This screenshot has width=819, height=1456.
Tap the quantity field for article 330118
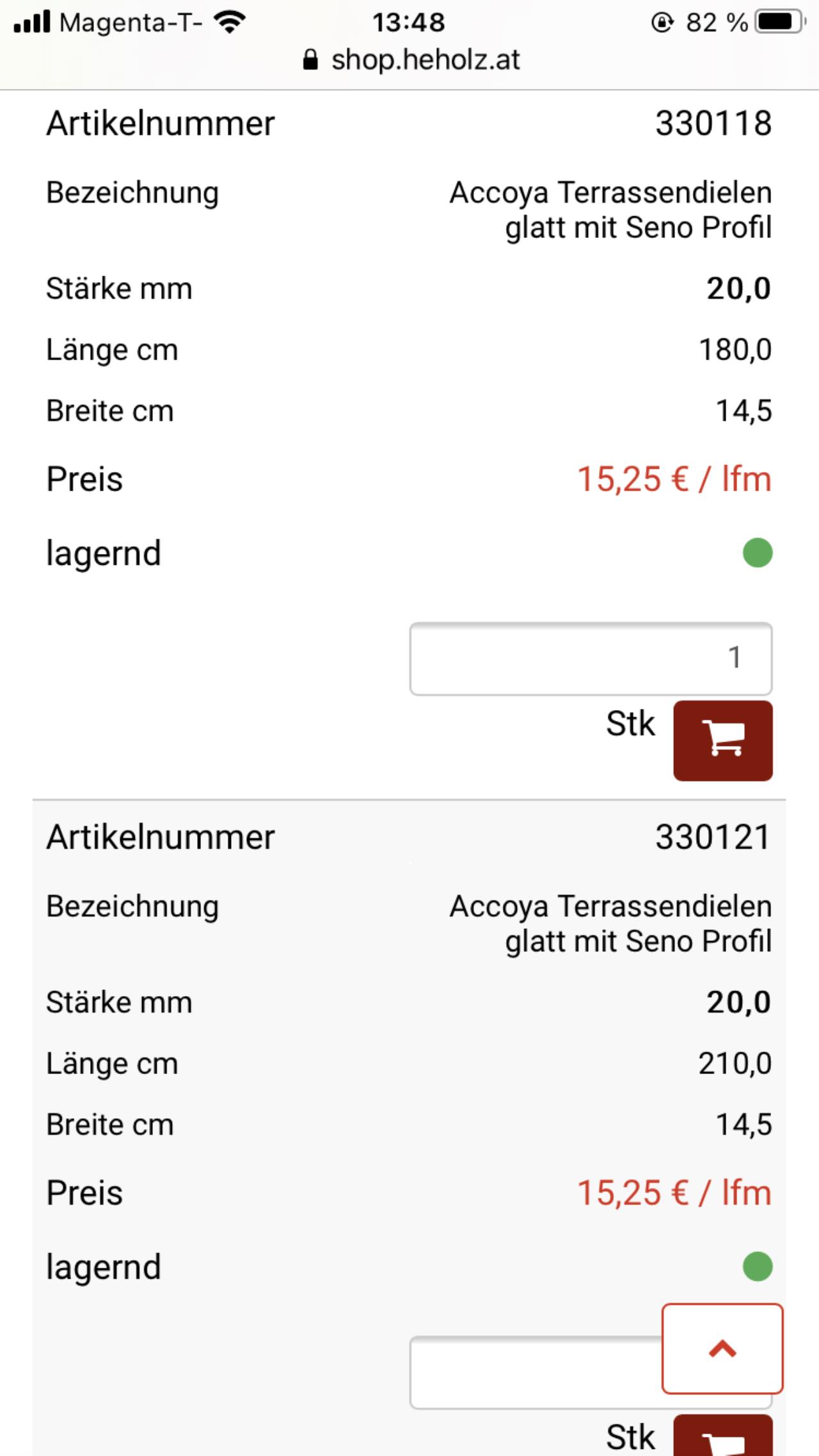(591, 658)
